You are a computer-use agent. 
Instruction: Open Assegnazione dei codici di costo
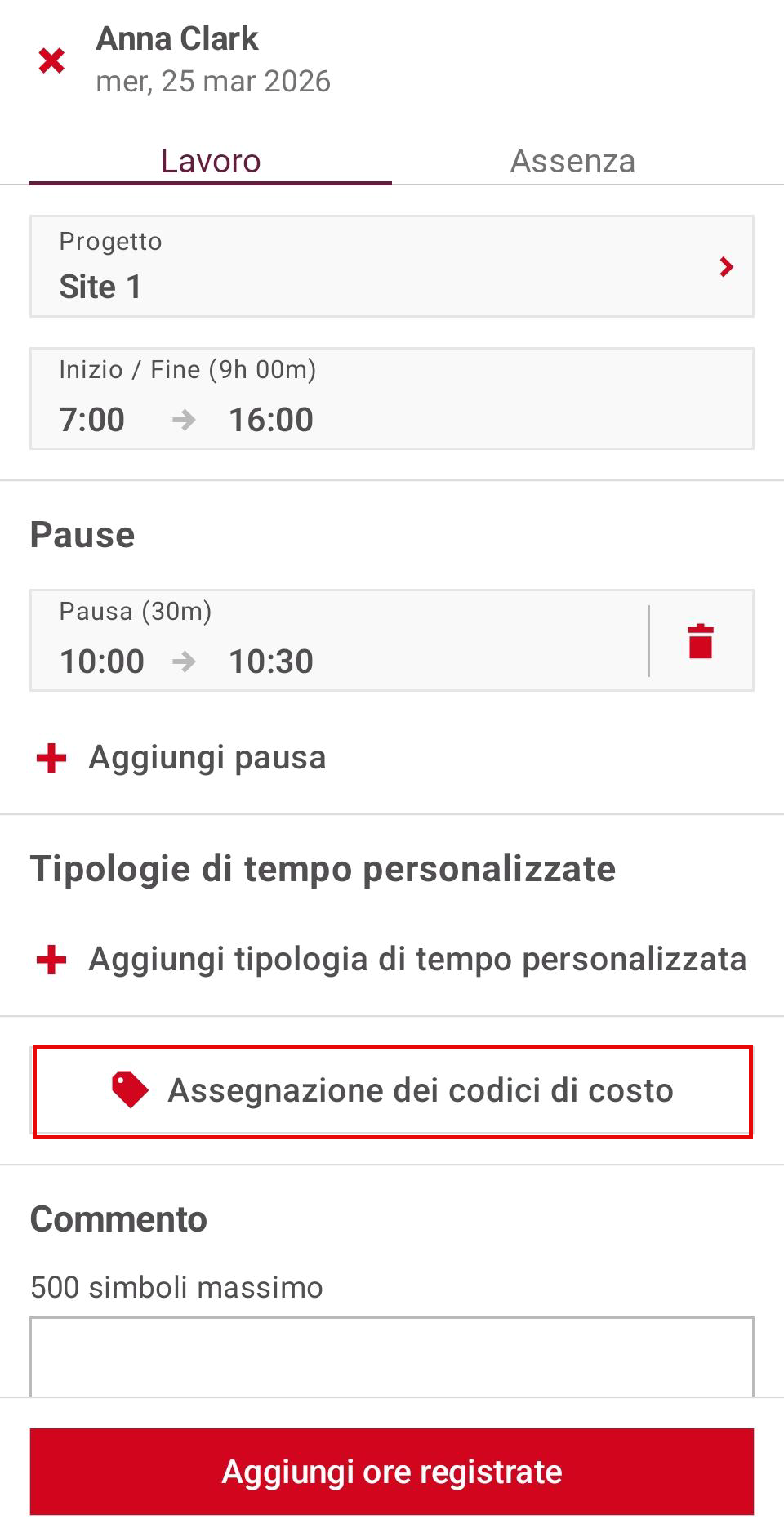tap(392, 1092)
